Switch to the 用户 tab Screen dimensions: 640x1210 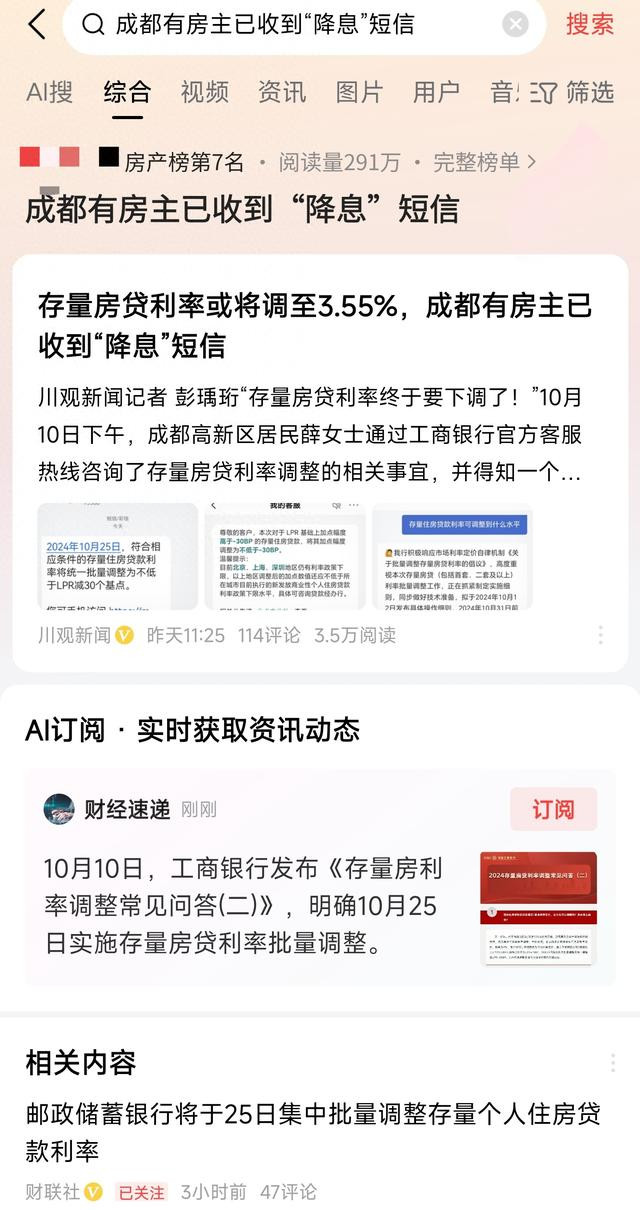coord(437,92)
